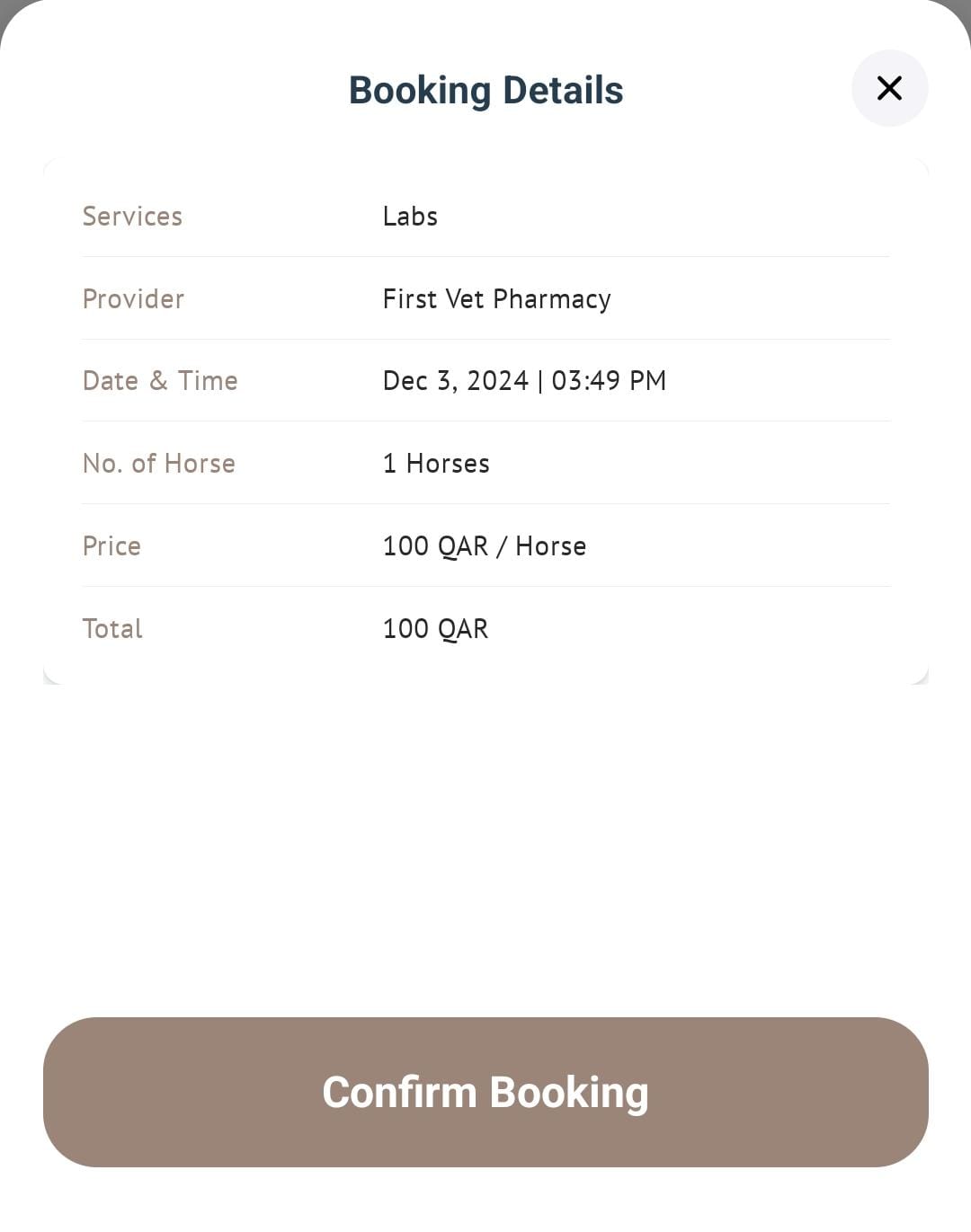Click the Provider label
Image resolution: width=971 pixels, height=1232 pixels.
coord(133,298)
